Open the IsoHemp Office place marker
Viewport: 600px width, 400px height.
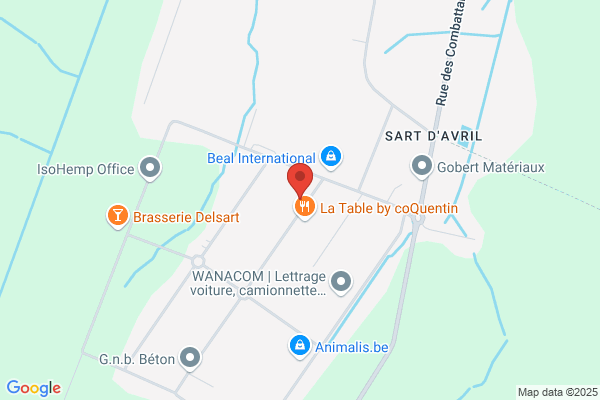(150, 168)
